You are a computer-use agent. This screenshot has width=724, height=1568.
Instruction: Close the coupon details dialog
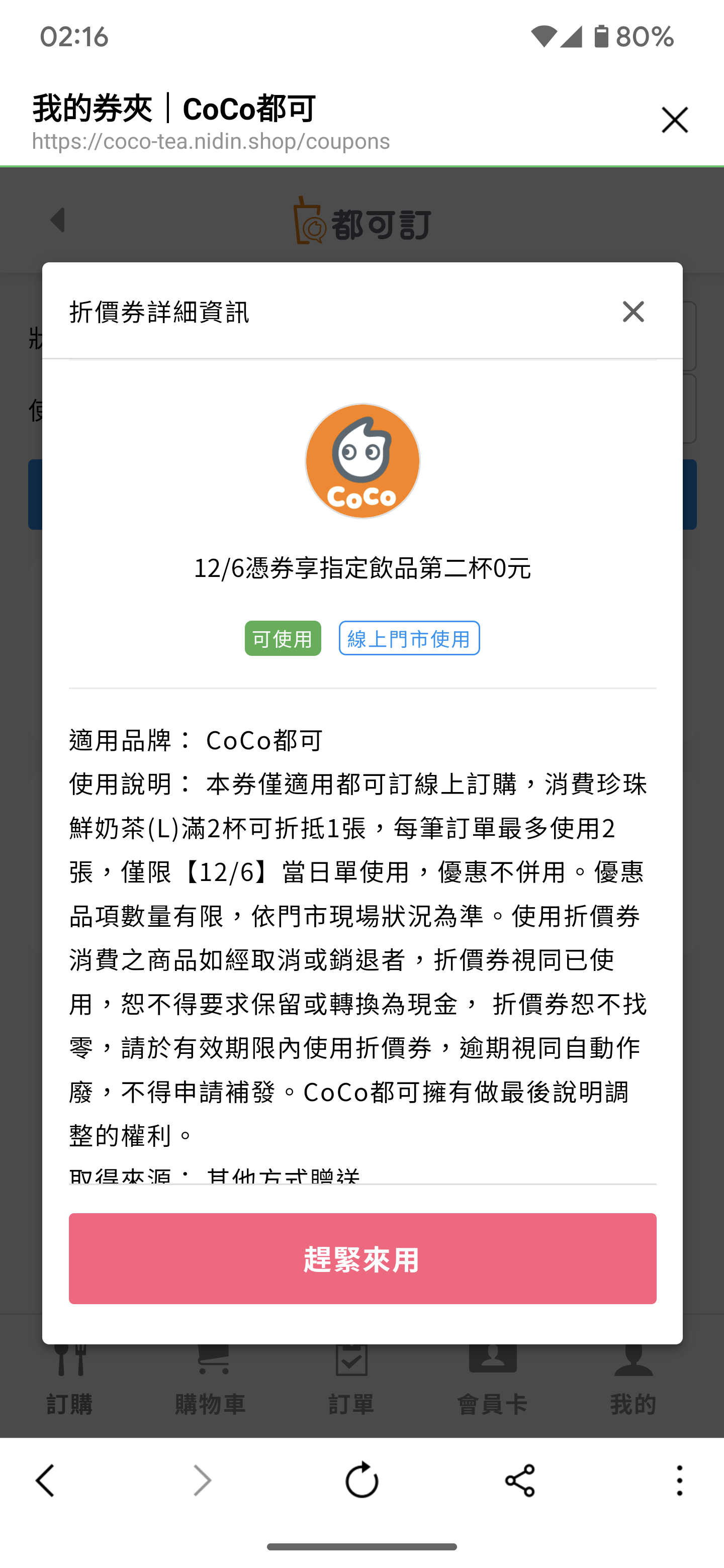tap(632, 312)
